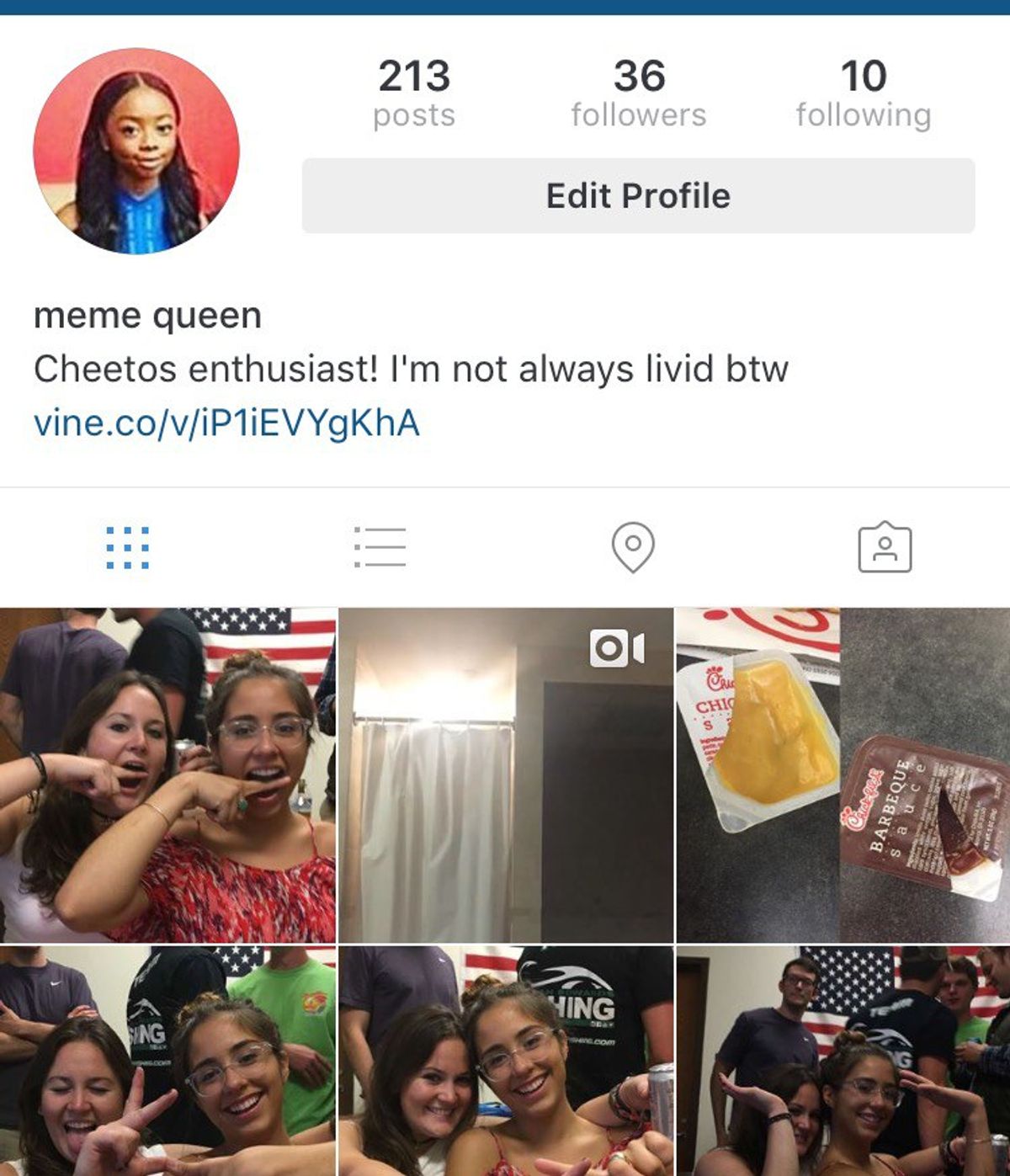Switch to list view tab
The height and width of the screenshot is (1176, 1010).
380,548
